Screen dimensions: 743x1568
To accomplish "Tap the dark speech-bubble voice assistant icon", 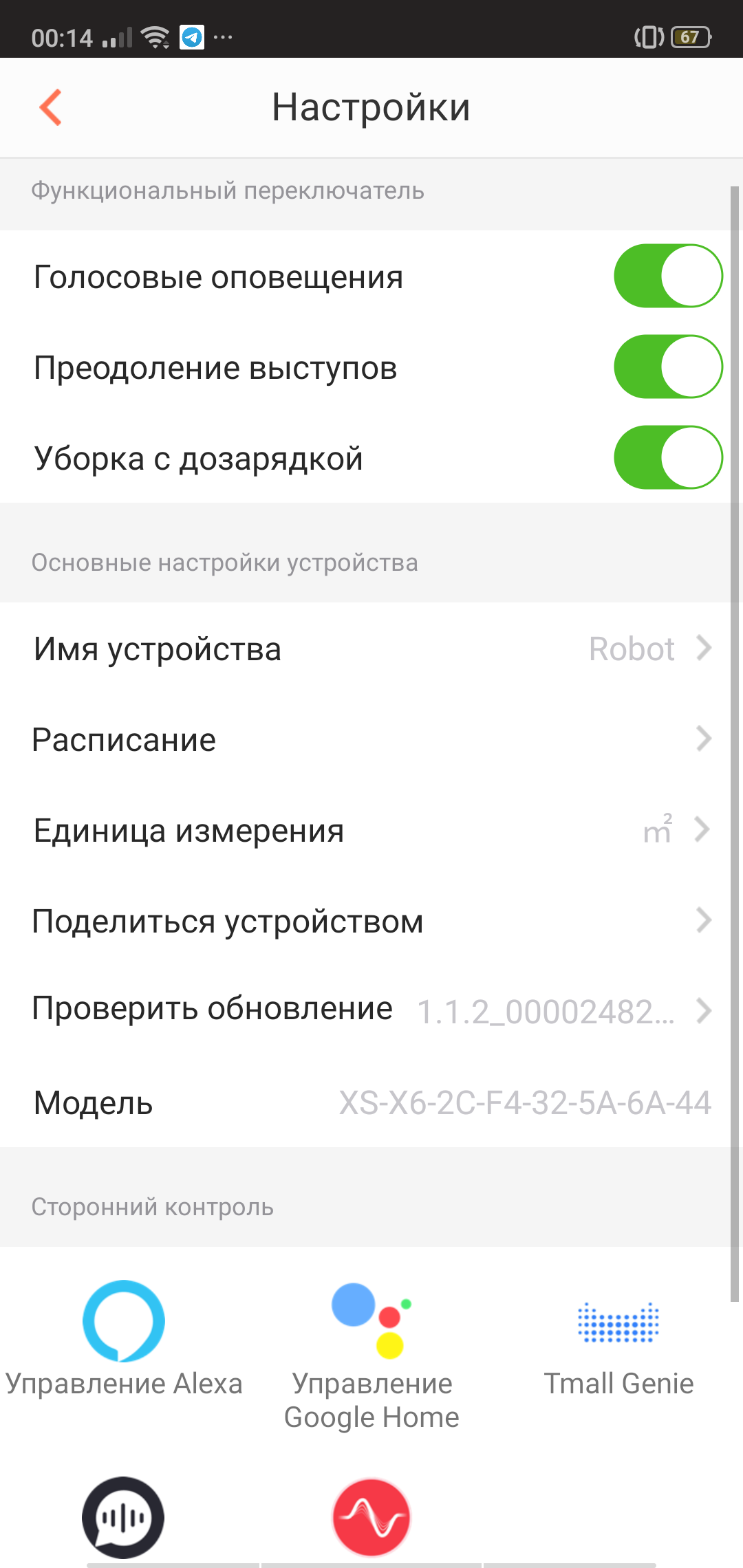I will point(123,1517).
